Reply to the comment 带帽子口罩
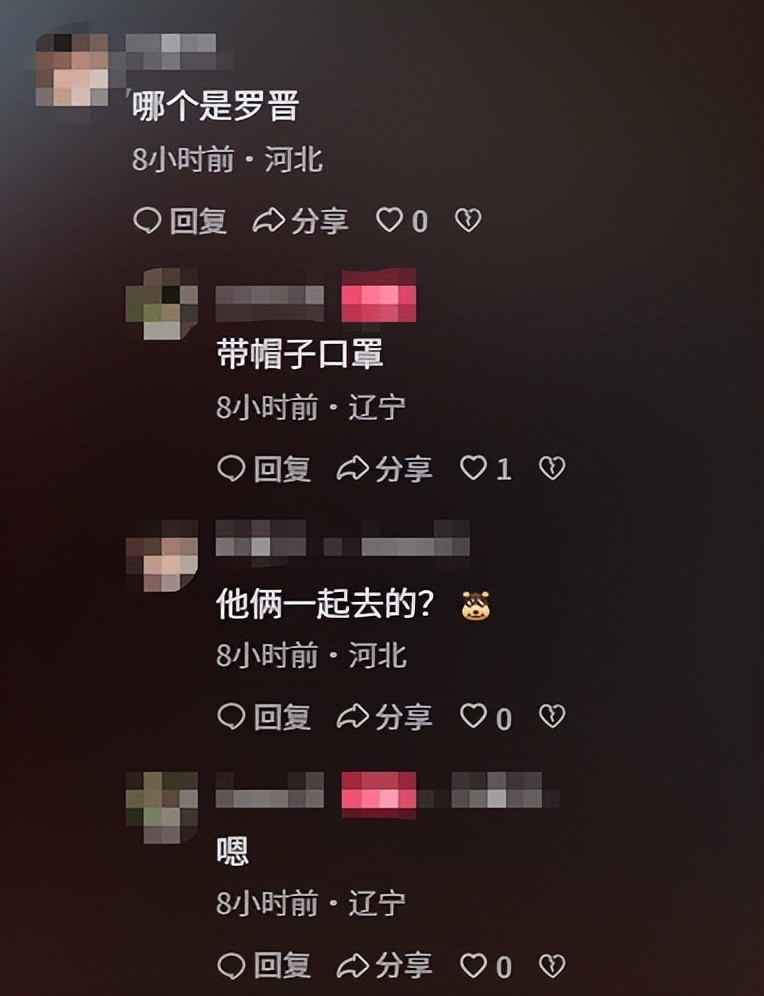The width and height of the screenshot is (764, 996). (x=264, y=469)
